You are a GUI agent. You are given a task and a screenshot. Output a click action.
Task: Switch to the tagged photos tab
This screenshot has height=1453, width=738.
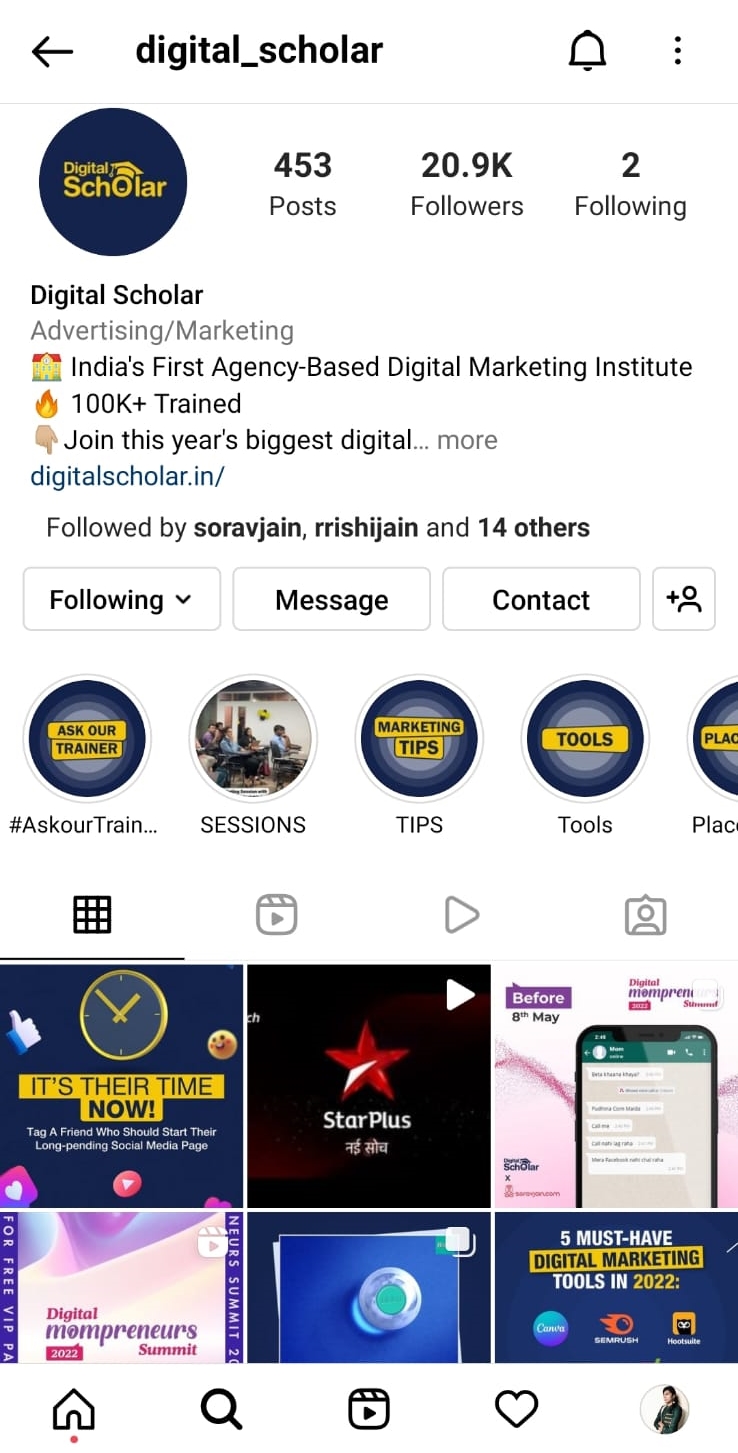(645, 915)
